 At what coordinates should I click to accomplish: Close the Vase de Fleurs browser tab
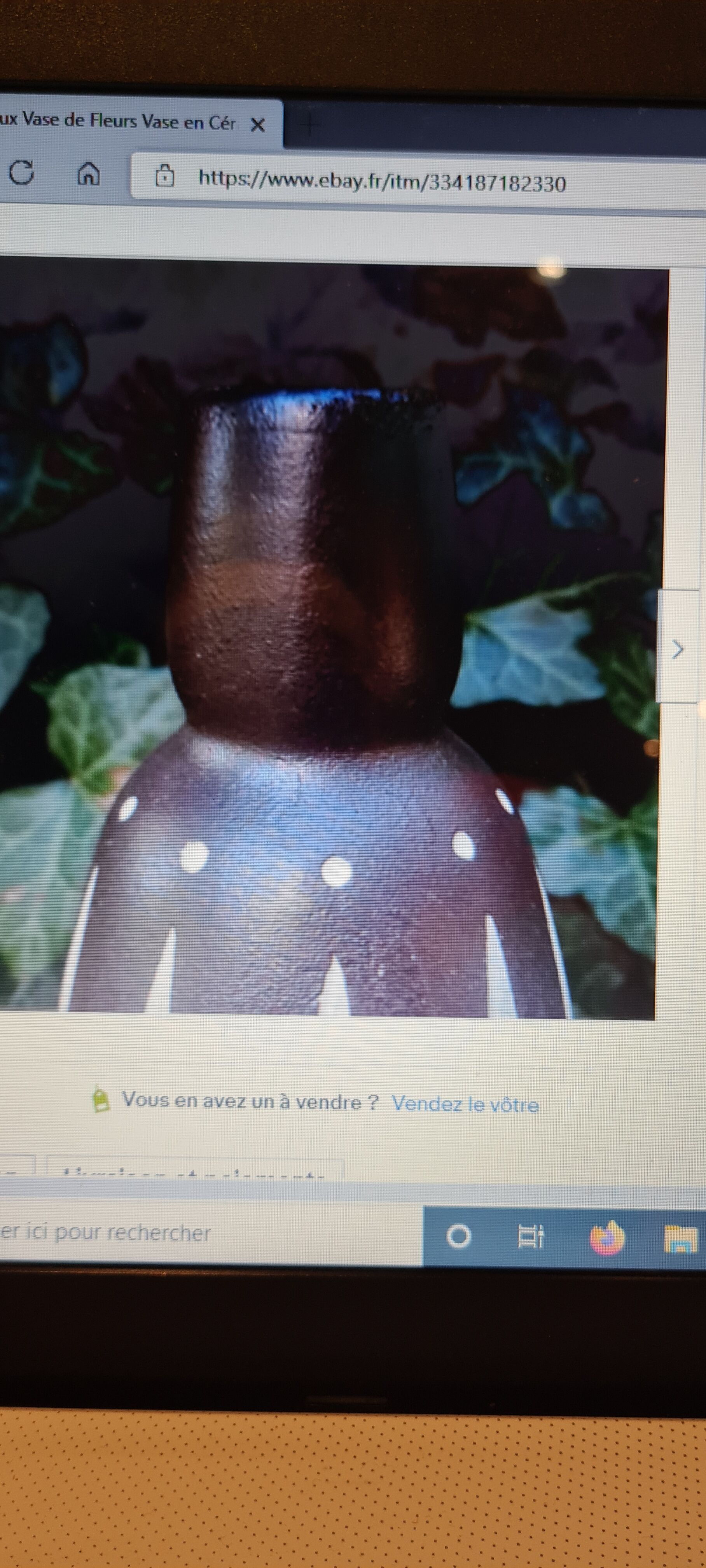[258, 125]
